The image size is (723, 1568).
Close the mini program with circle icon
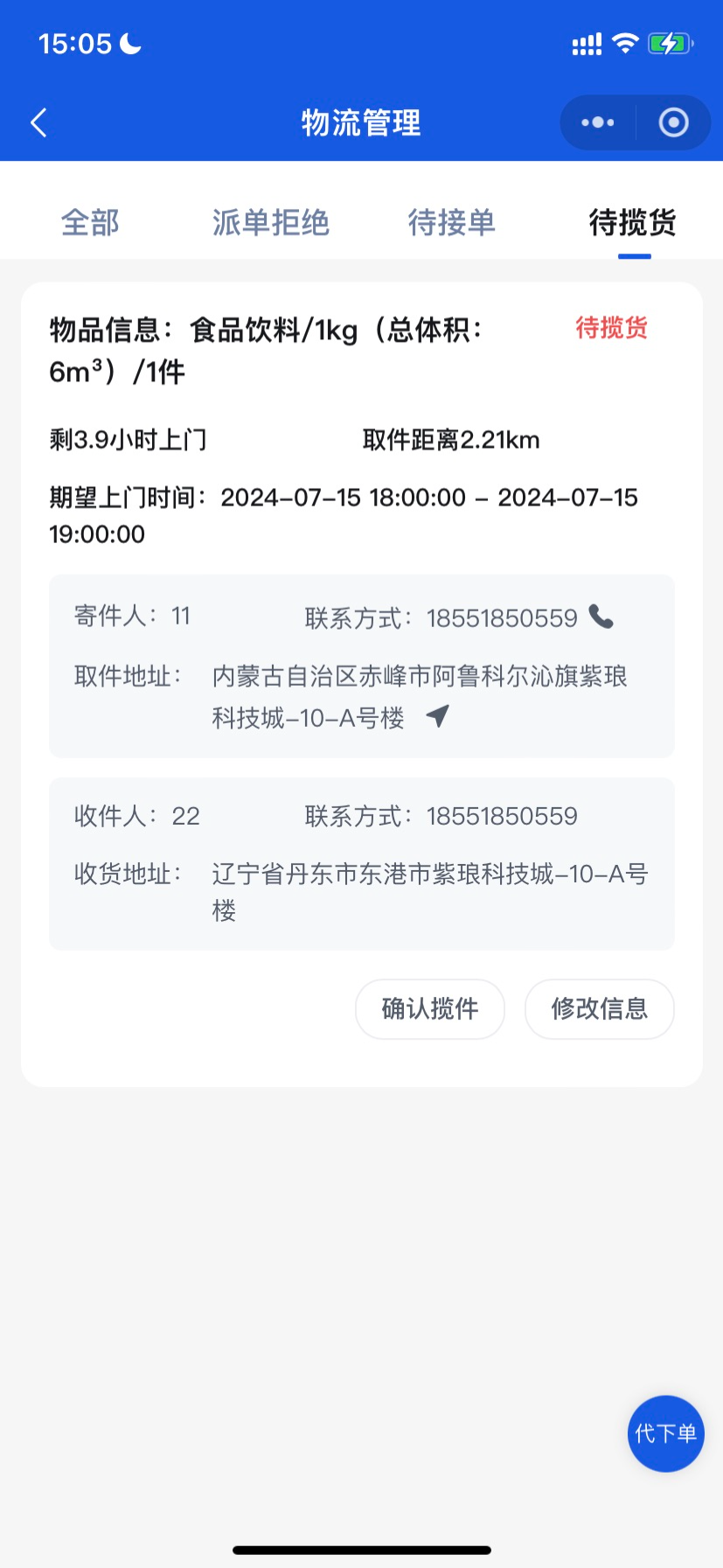pyautogui.click(x=673, y=123)
